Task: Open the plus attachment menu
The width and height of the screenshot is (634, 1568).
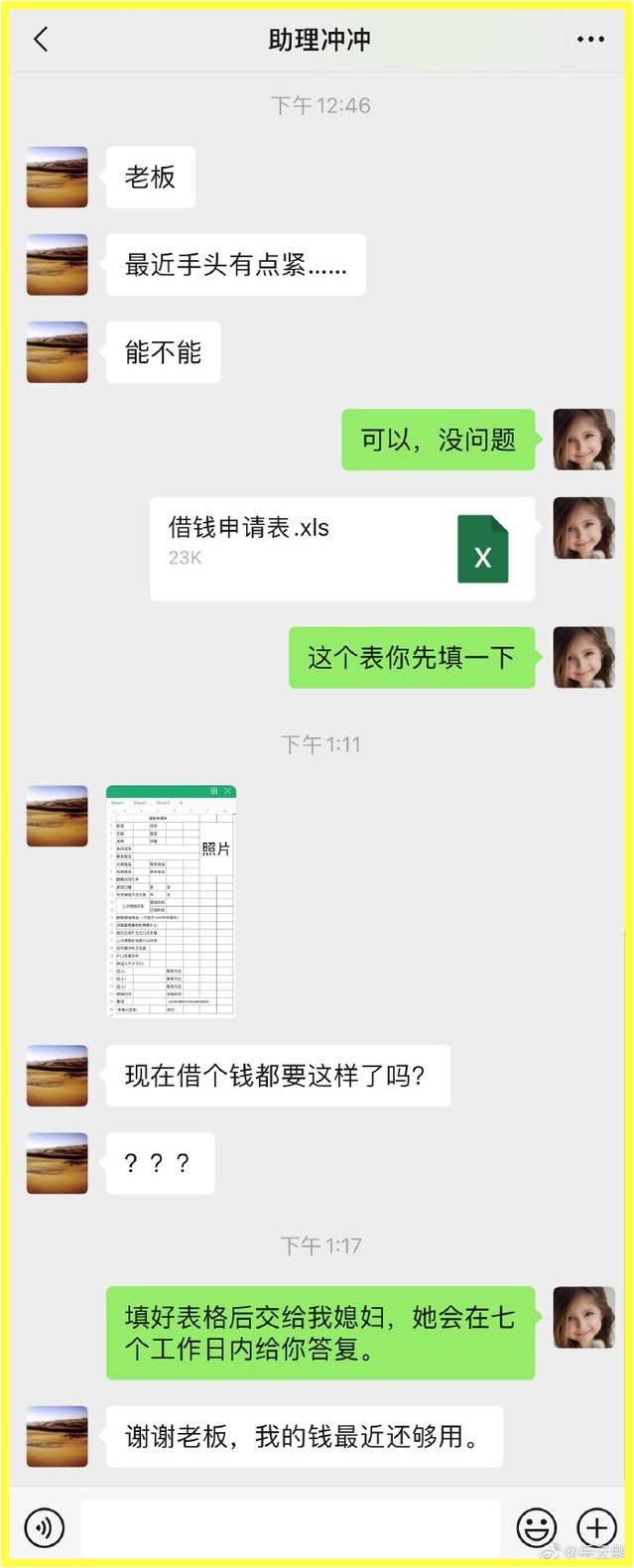Action: pyautogui.click(x=596, y=1527)
